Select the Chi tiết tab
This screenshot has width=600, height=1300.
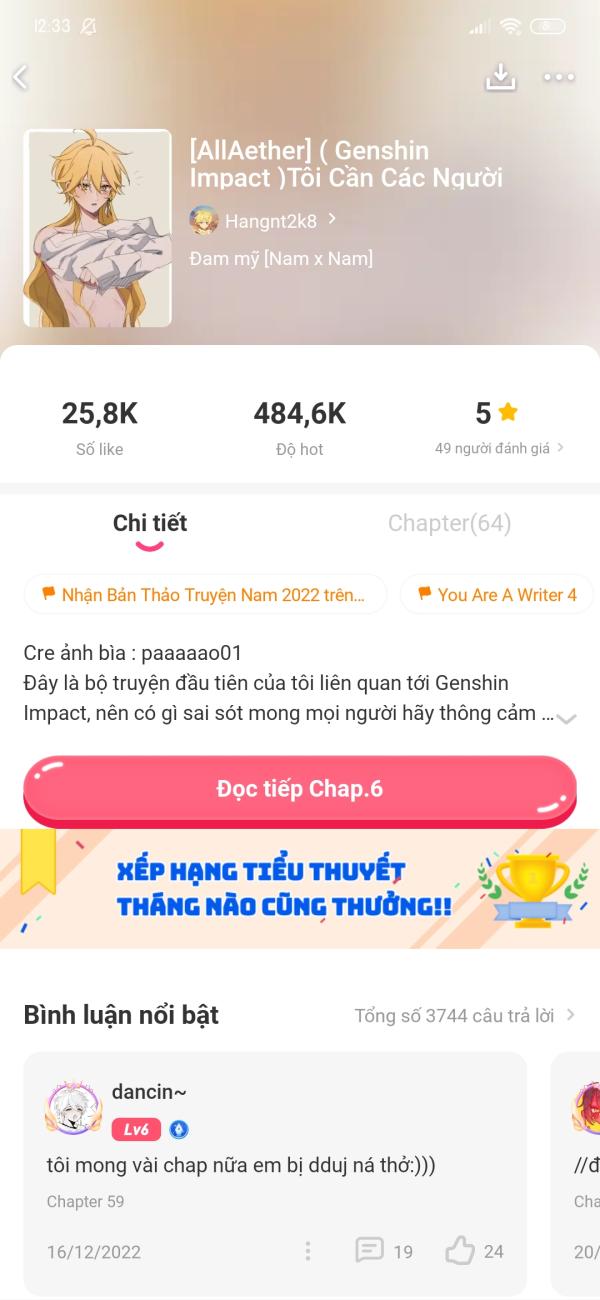pos(150,523)
